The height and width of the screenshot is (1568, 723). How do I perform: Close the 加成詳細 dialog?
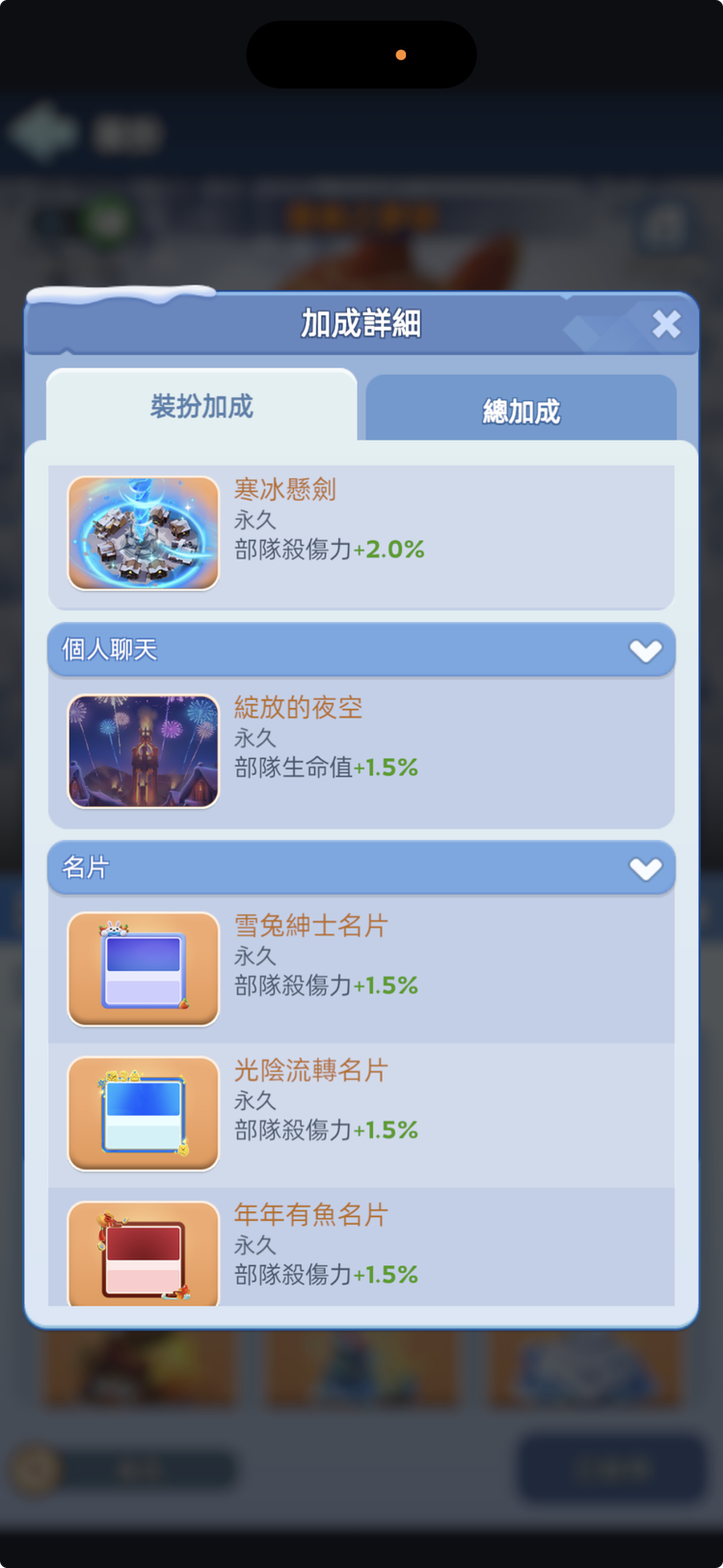(666, 325)
